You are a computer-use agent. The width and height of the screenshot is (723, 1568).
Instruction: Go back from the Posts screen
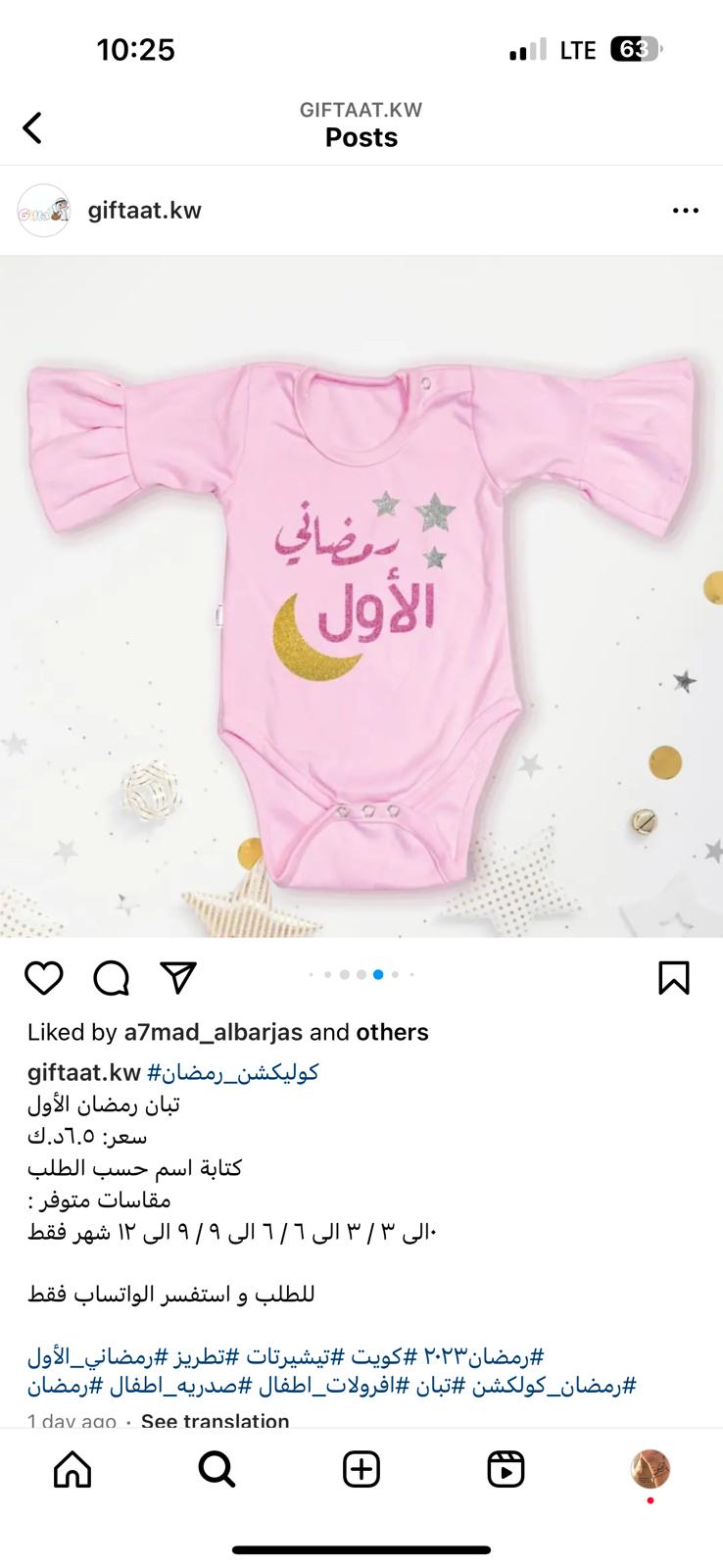[32, 127]
